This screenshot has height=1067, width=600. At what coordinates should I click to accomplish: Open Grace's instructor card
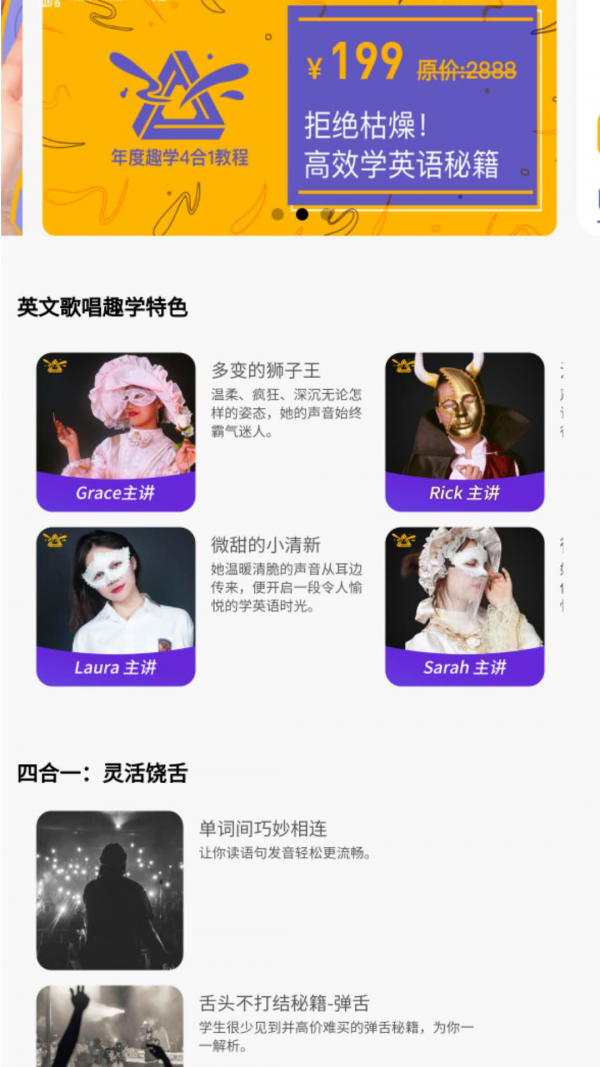coord(116,431)
